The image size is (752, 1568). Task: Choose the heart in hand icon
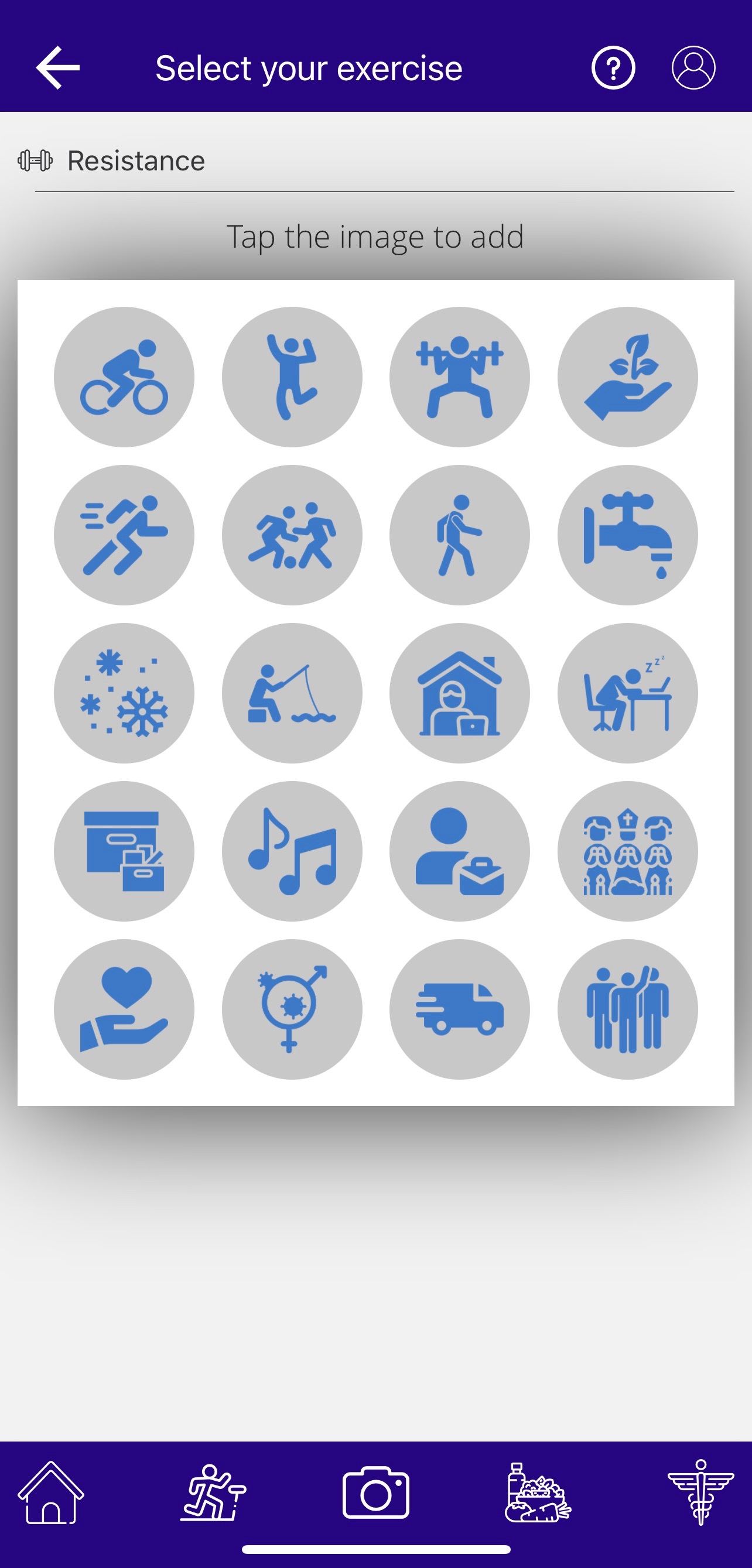click(124, 1009)
